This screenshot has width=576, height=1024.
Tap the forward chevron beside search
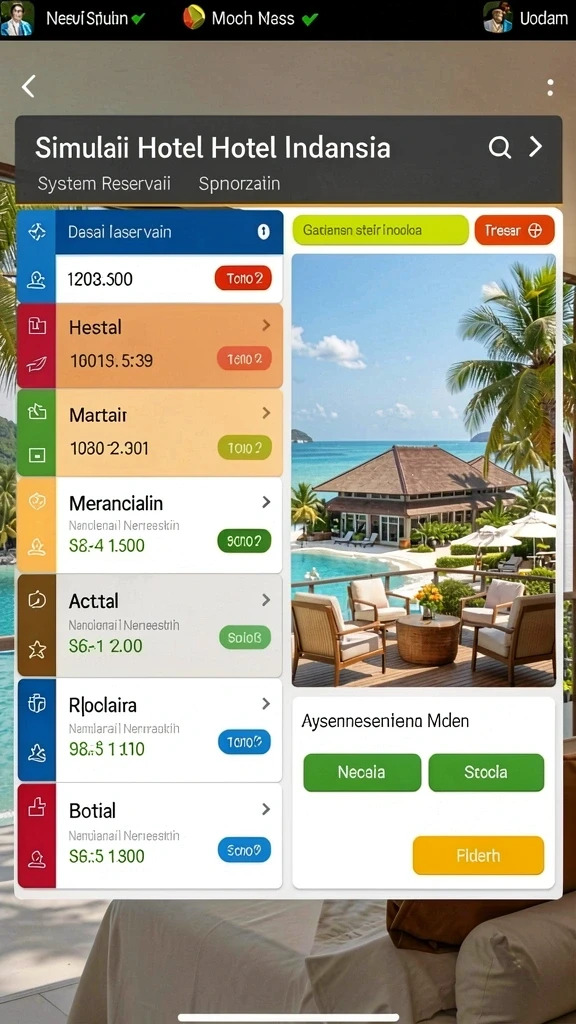[536, 147]
